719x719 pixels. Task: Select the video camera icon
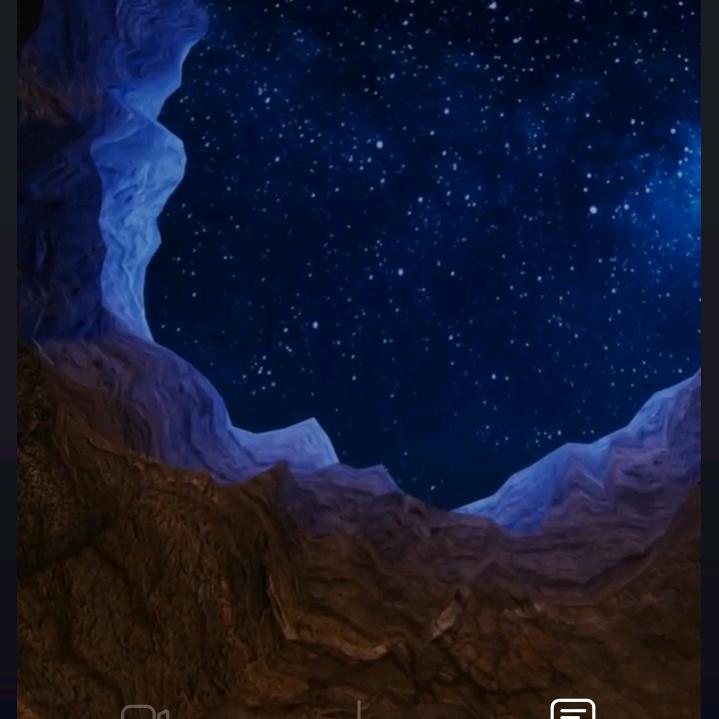click(x=143, y=712)
